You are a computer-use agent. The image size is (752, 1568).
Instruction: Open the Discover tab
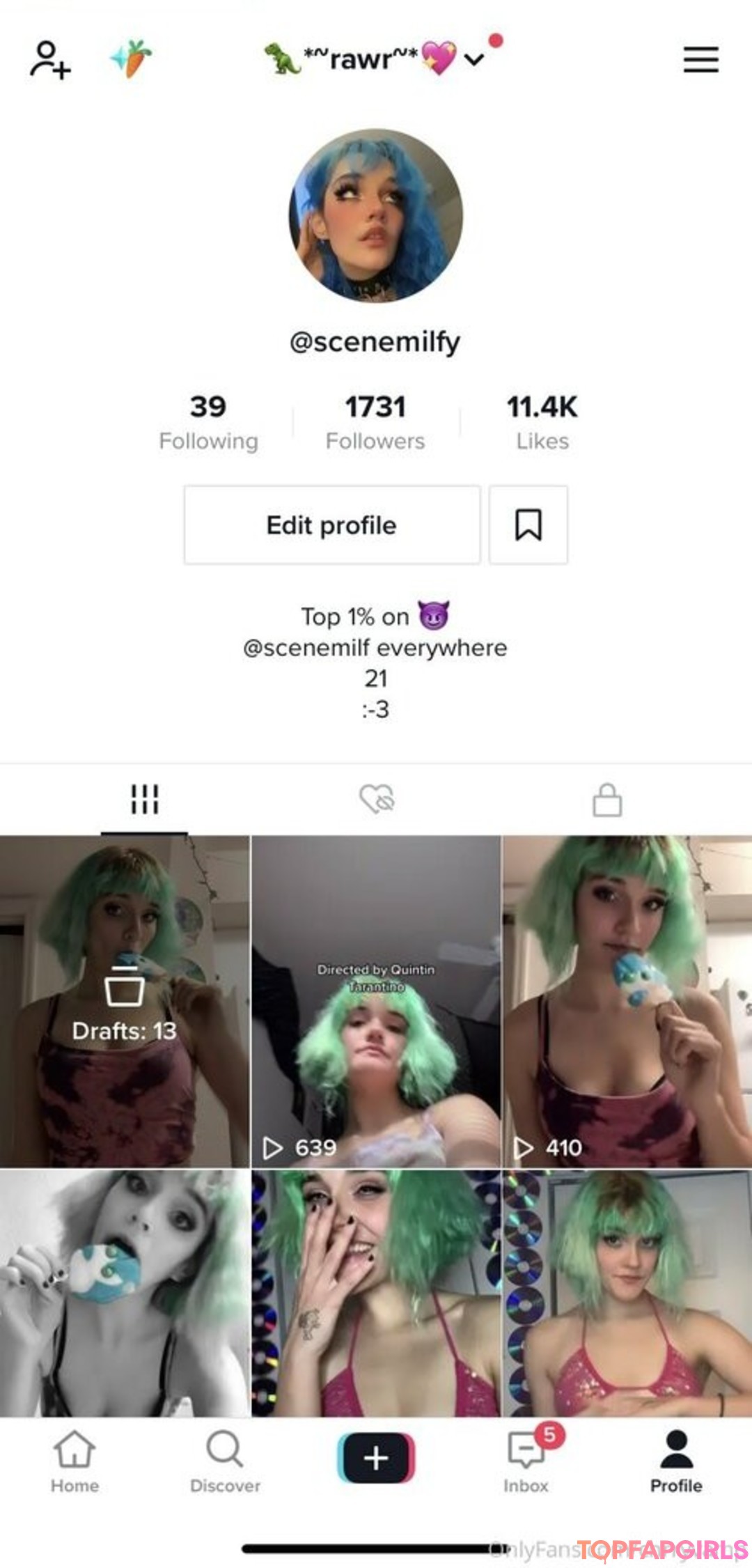pos(225,1461)
